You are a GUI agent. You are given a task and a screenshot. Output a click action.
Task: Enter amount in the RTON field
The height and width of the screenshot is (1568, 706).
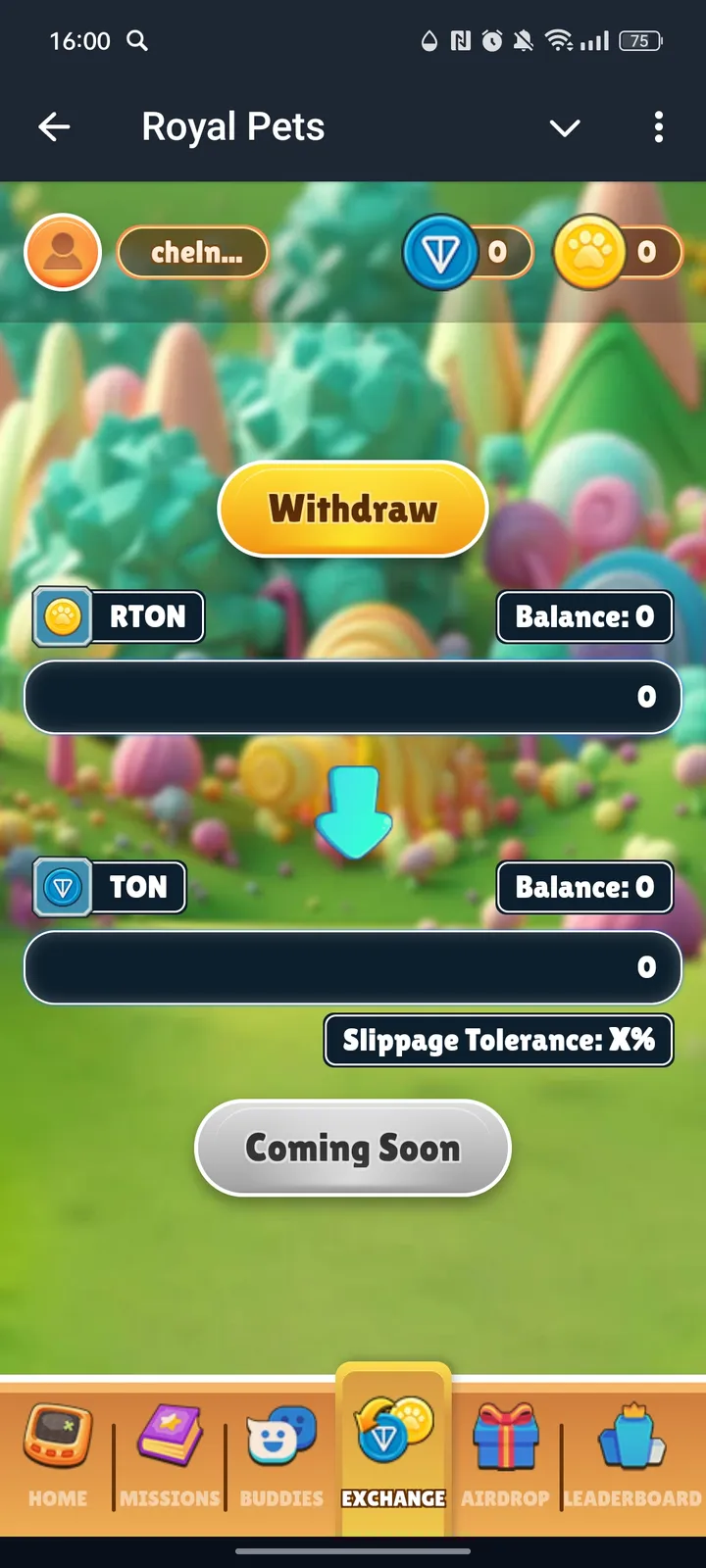pyautogui.click(x=353, y=697)
